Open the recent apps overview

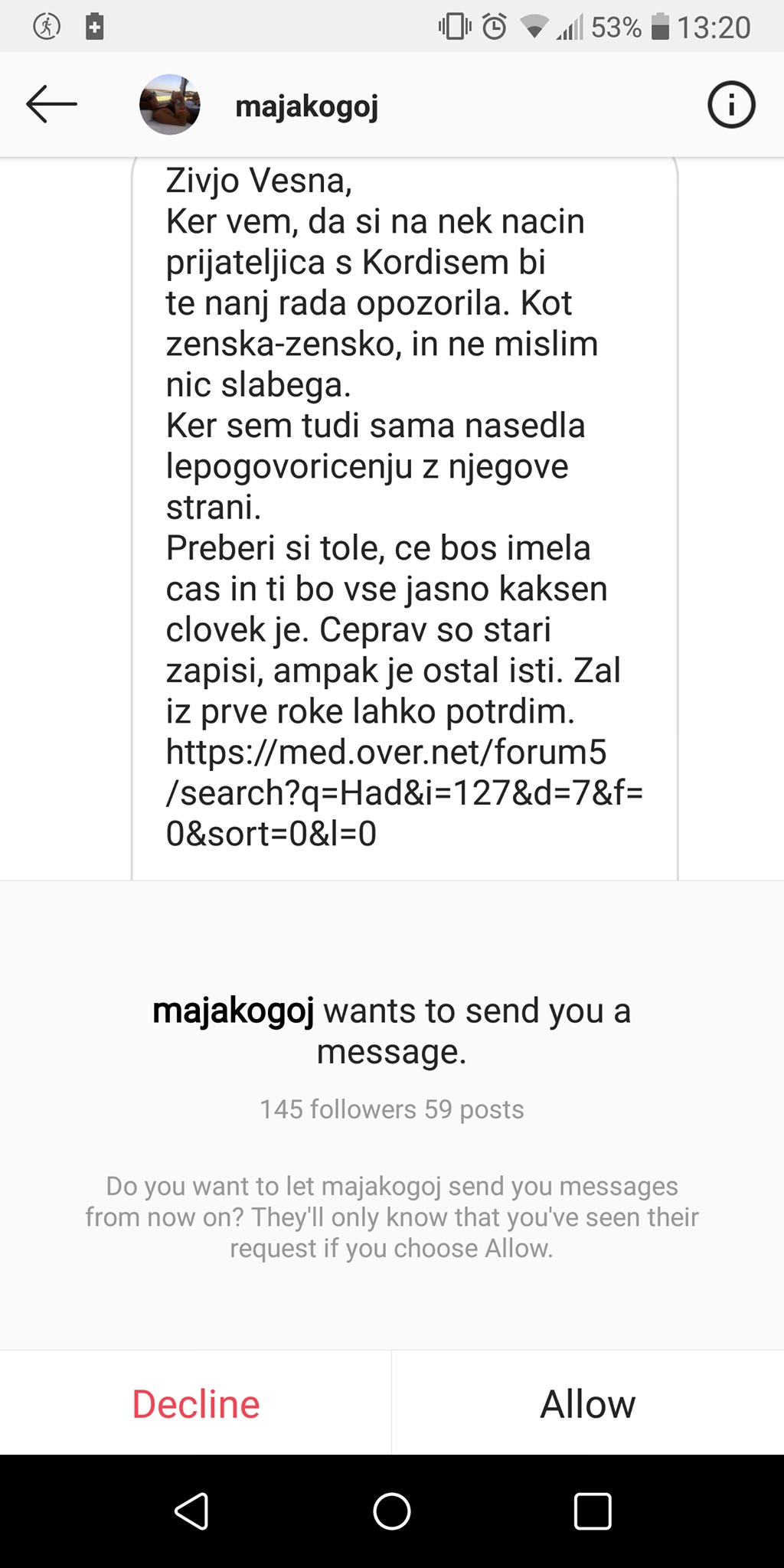[x=593, y=1511]
